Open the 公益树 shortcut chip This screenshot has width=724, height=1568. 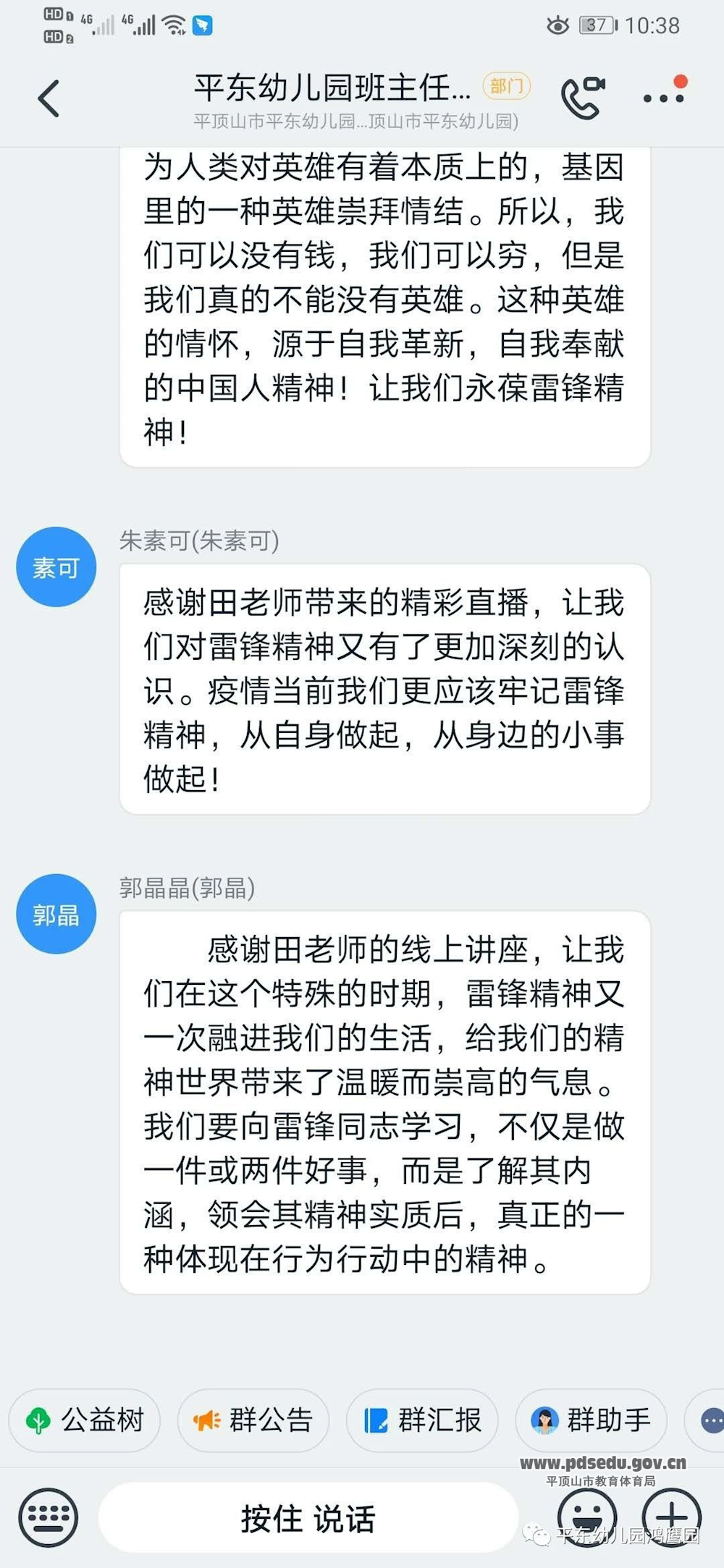point(85,1420)
